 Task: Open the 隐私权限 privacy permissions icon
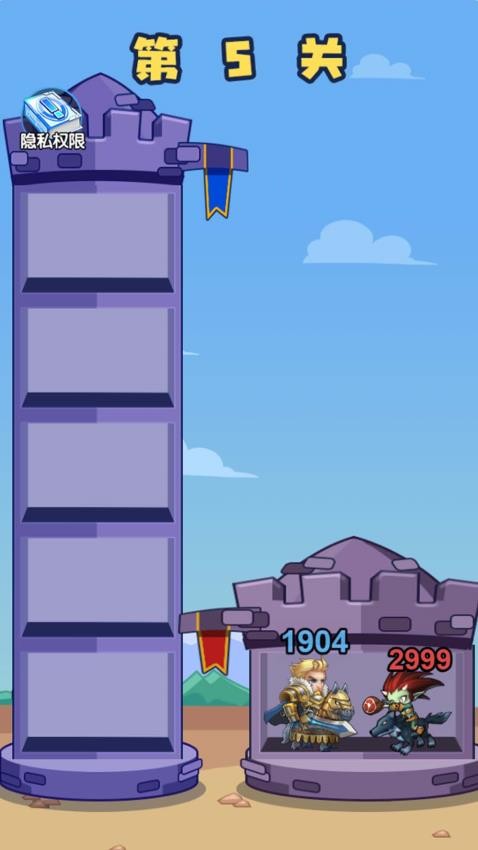point(53,119)
